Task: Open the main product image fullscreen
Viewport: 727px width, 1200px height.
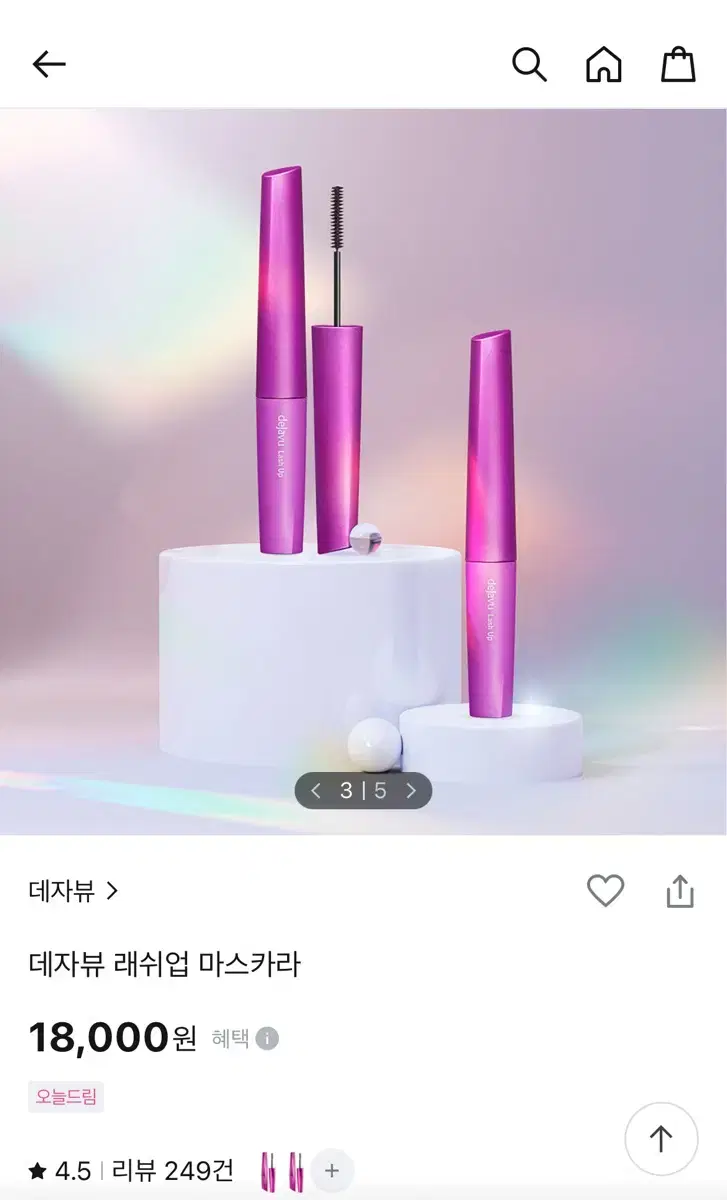Action: 363,450
